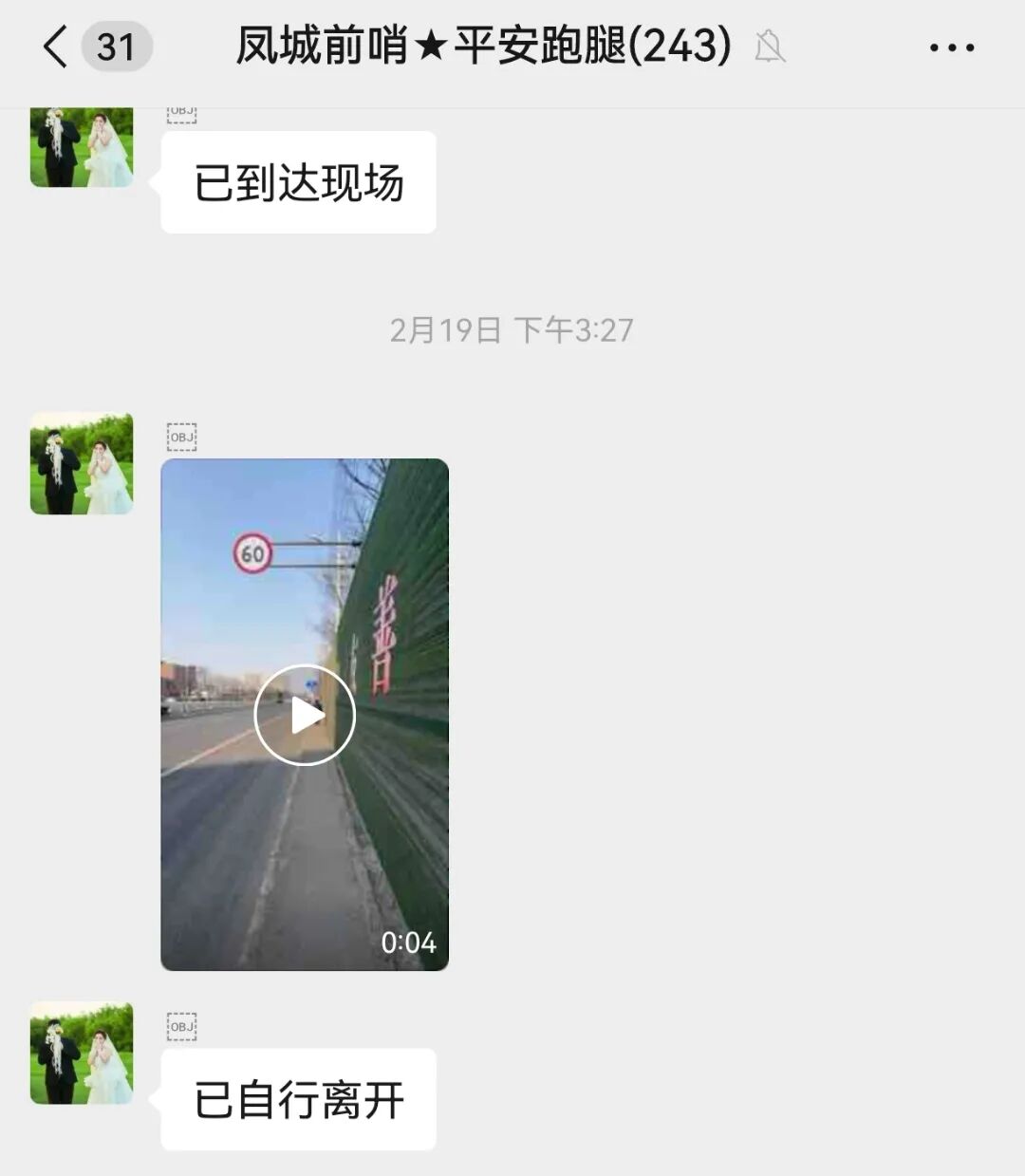
Task: Select the chat header bar
Action: coord(512,46)
